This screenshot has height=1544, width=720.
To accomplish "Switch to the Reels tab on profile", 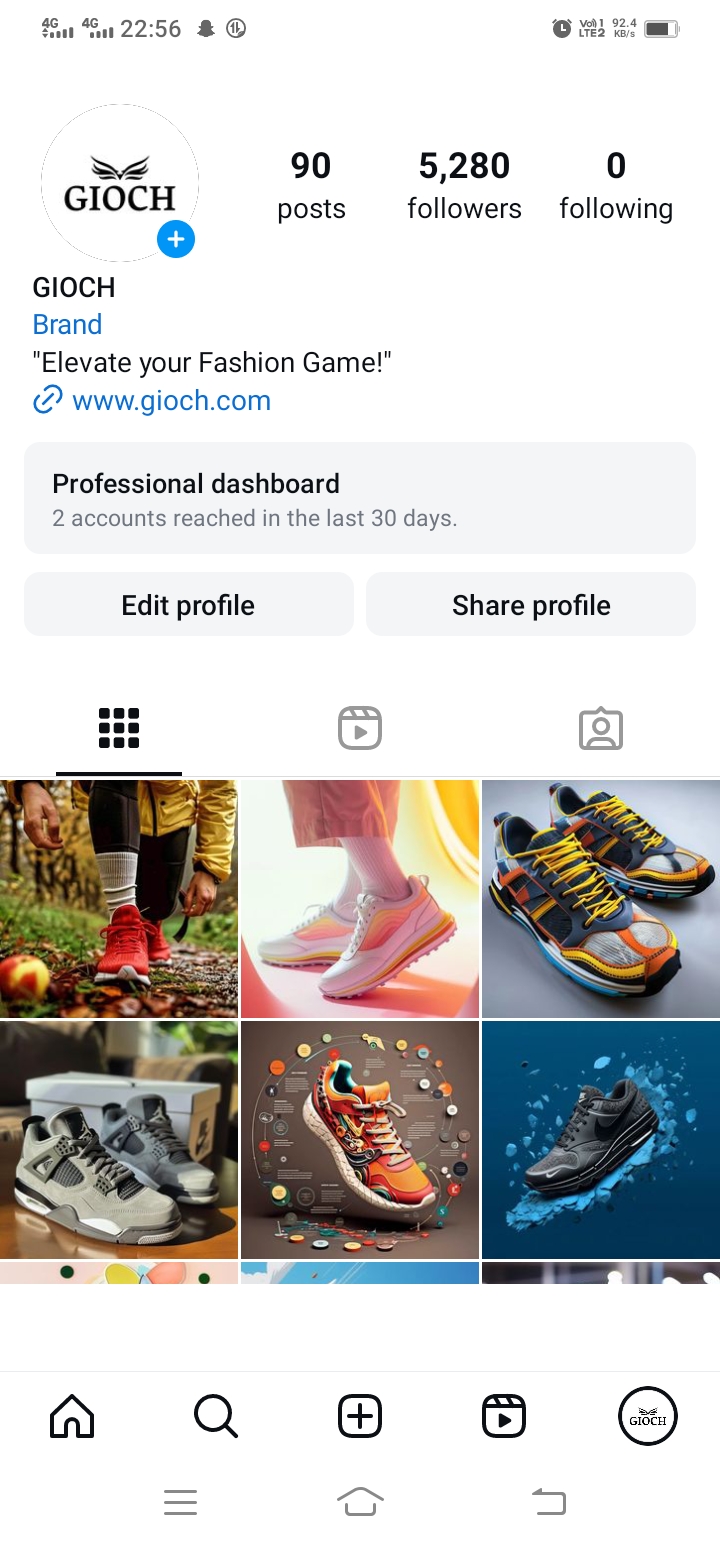I will click(360, 728).
